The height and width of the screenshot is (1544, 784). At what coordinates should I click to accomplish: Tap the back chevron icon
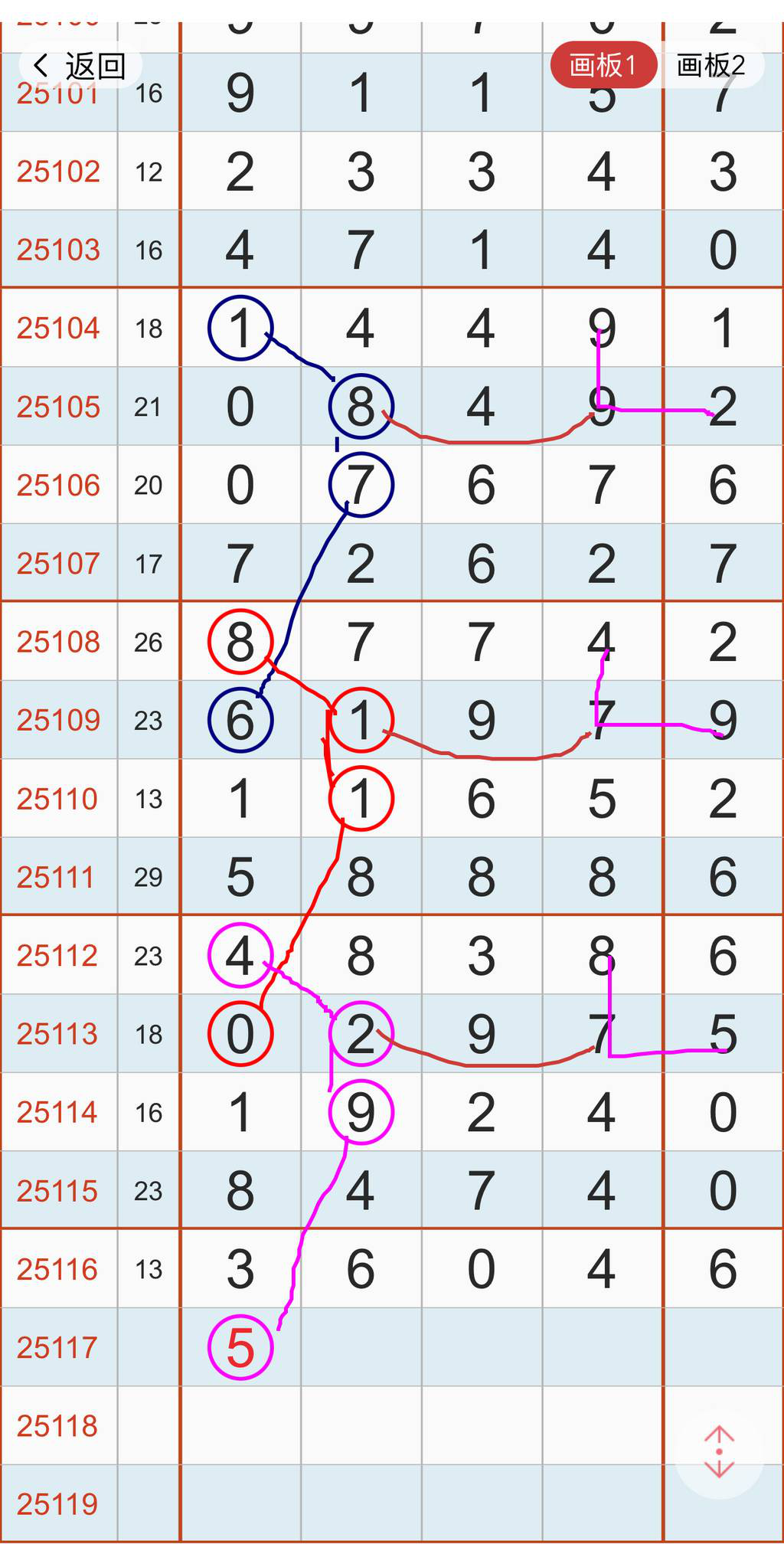coord(42,66)
